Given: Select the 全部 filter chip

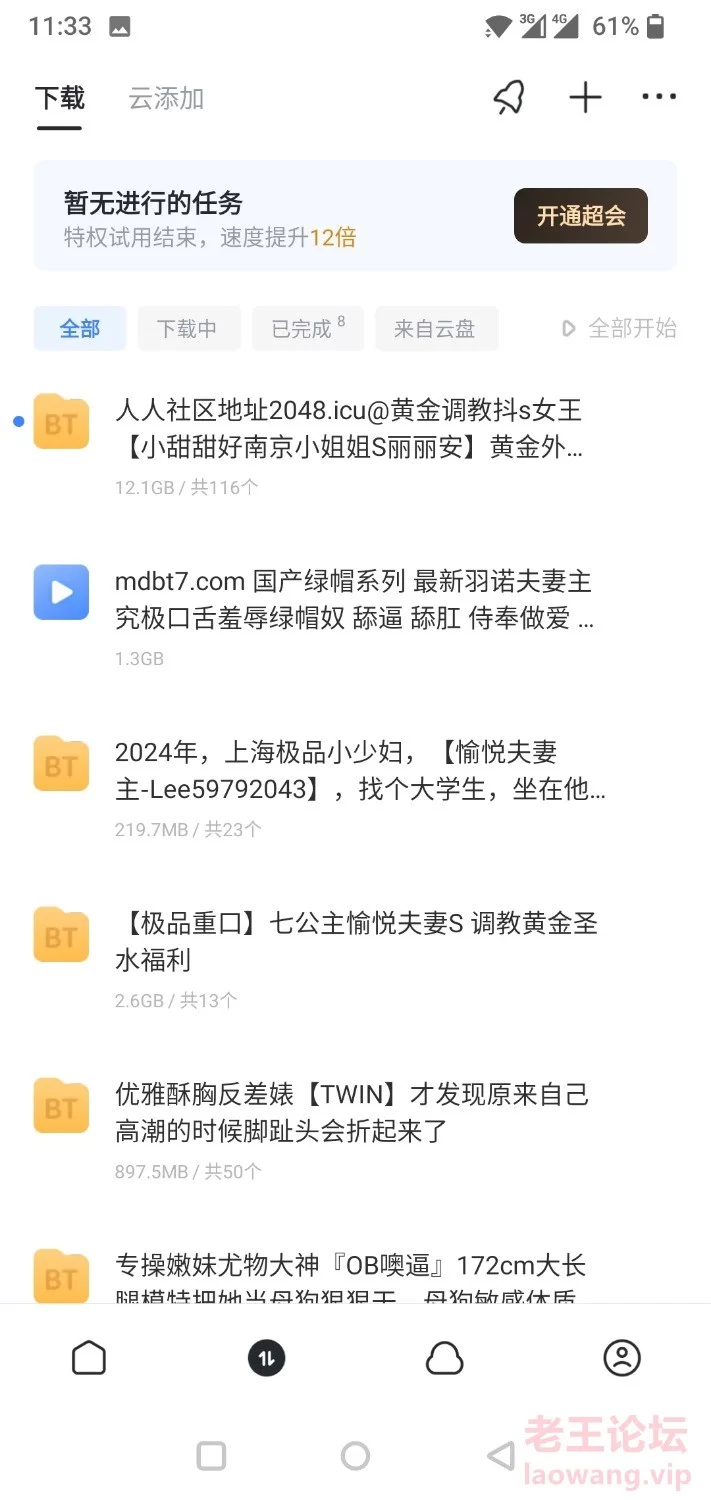Looking at the screenshot, I should tap(80, 328).
